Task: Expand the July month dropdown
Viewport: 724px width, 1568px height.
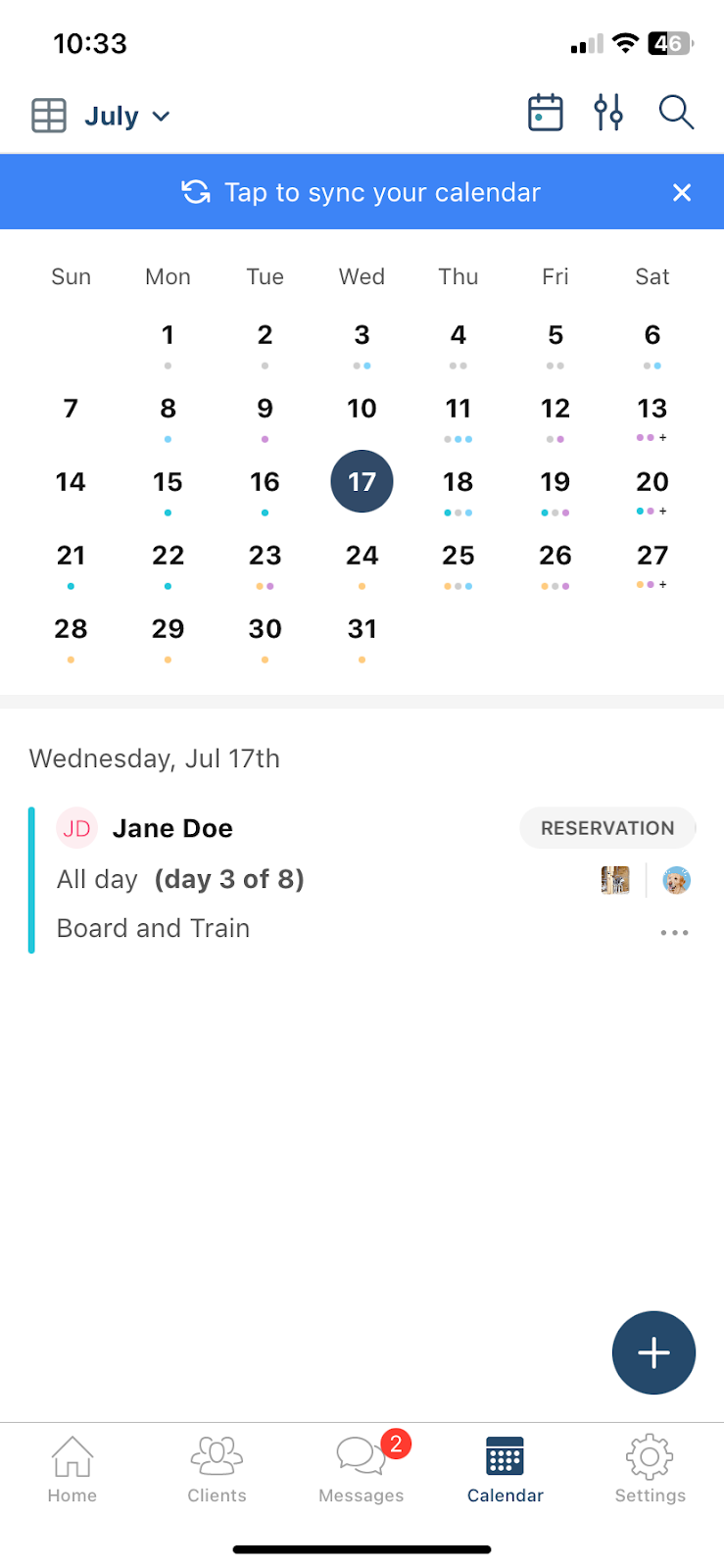Action: [127, 116]
